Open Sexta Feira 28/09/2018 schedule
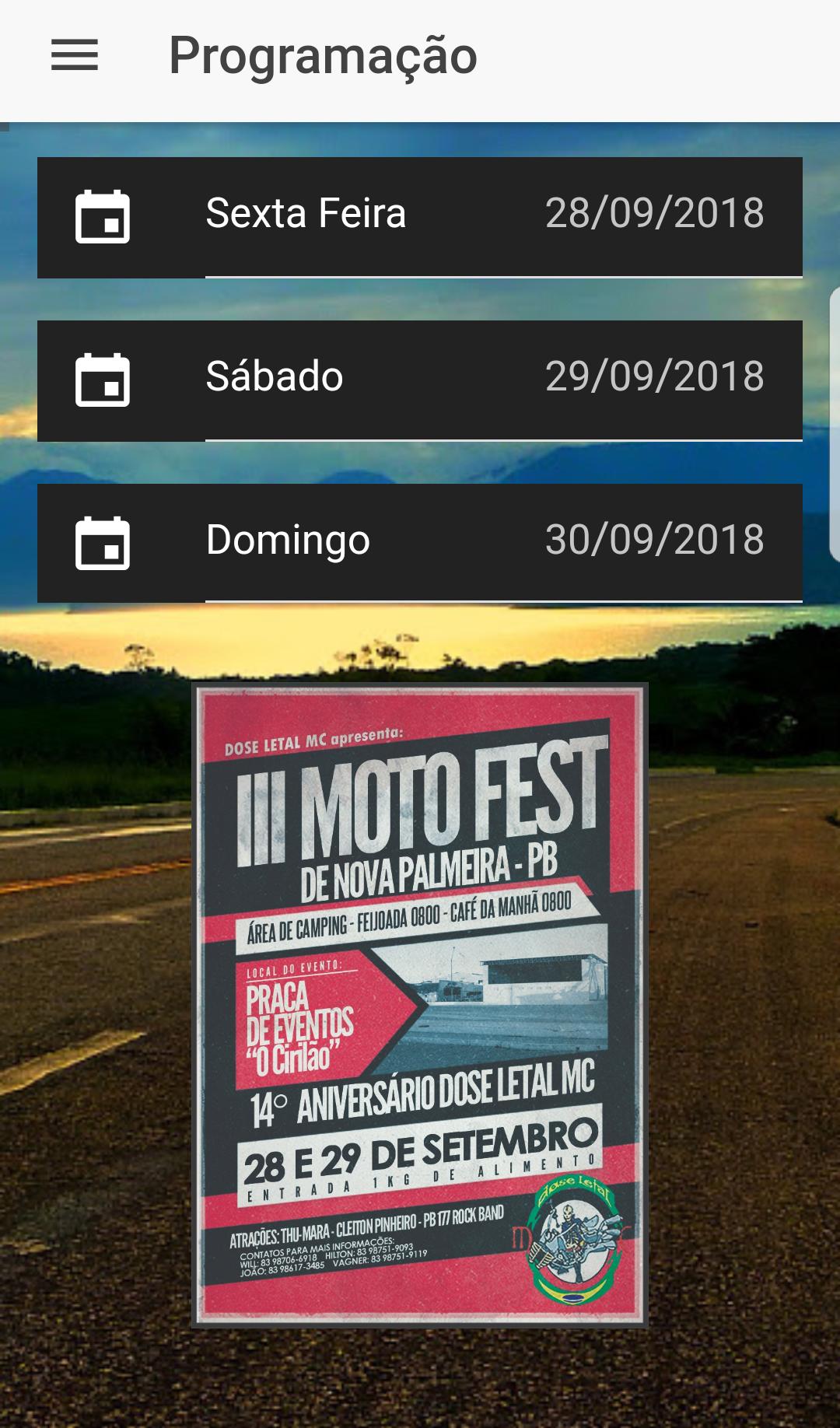Viewport: 840px width, 1428px height. click(x=420, y=216)
